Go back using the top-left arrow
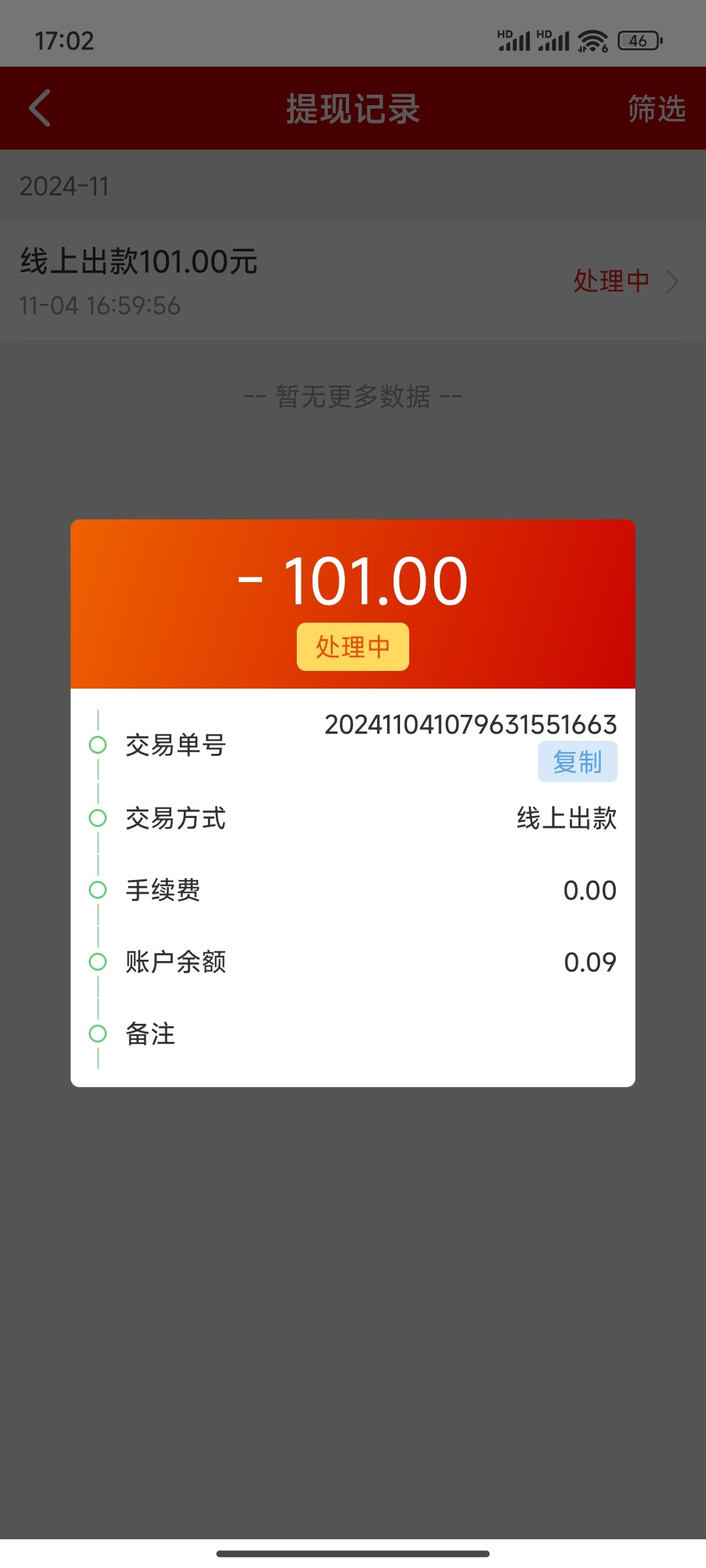This screenshot has height=1568, width=706. pos(40,108)
